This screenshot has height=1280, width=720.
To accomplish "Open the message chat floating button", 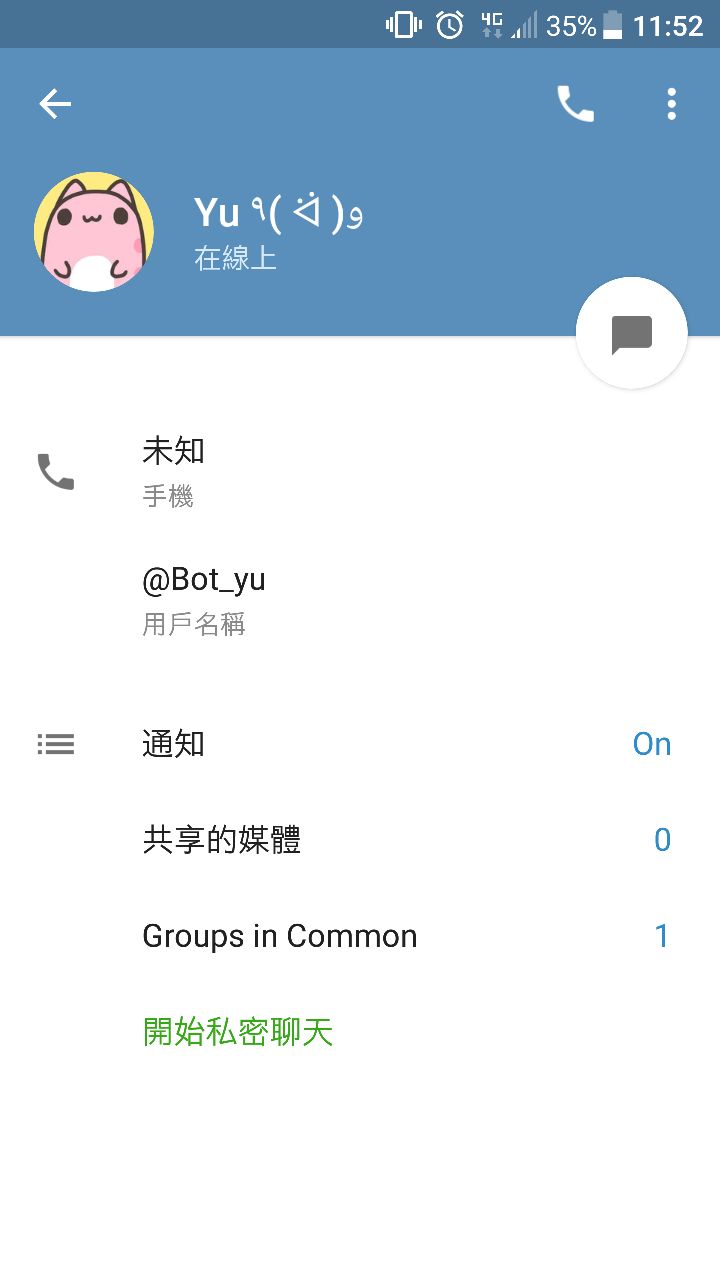I will coord(631,334).
